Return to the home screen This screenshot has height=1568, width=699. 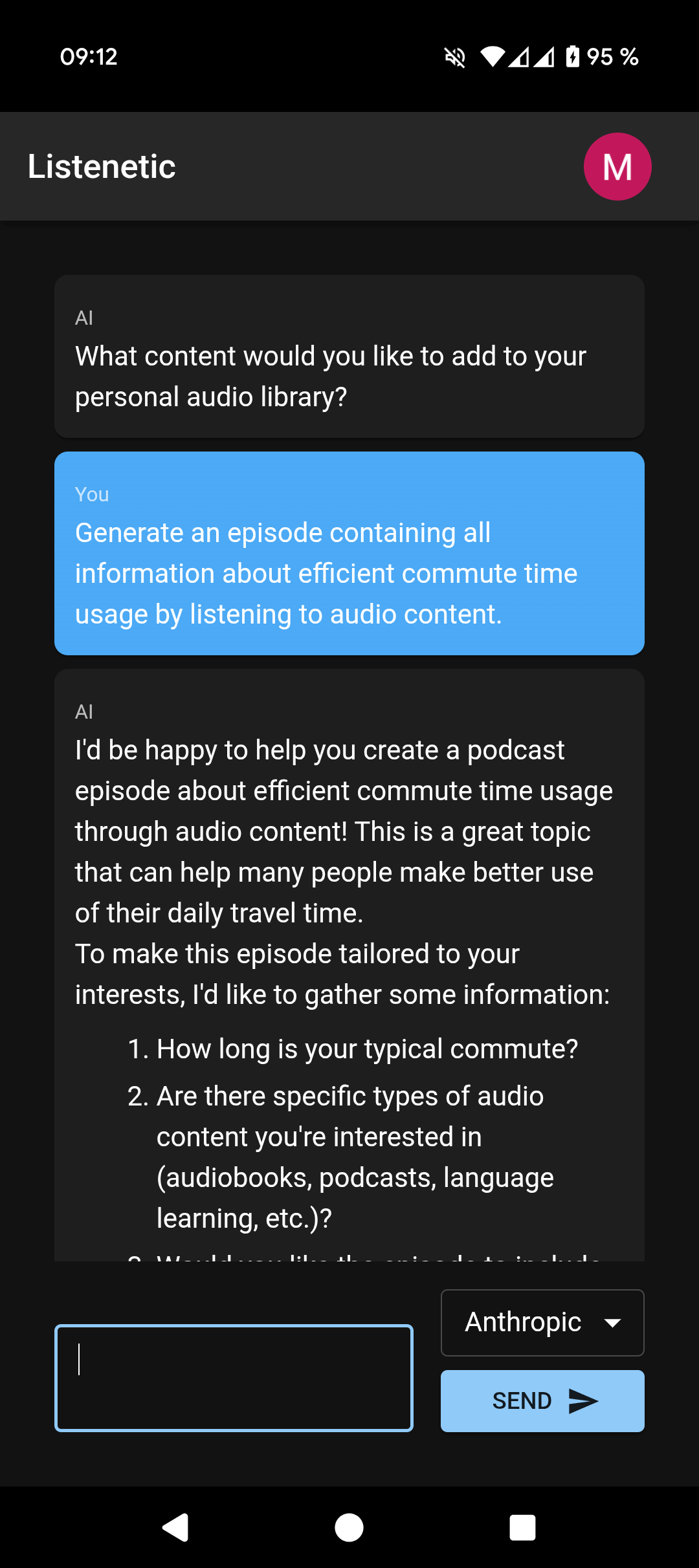pos(349,1527)
